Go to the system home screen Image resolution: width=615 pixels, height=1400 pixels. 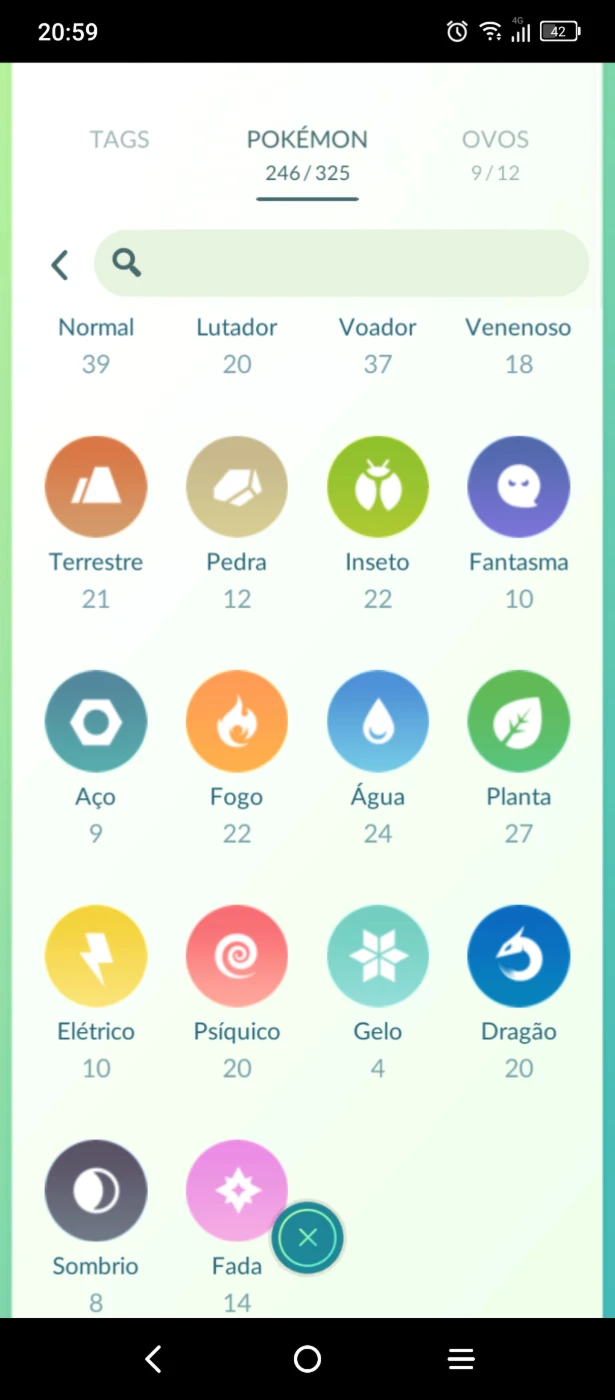click(307, 1359)
